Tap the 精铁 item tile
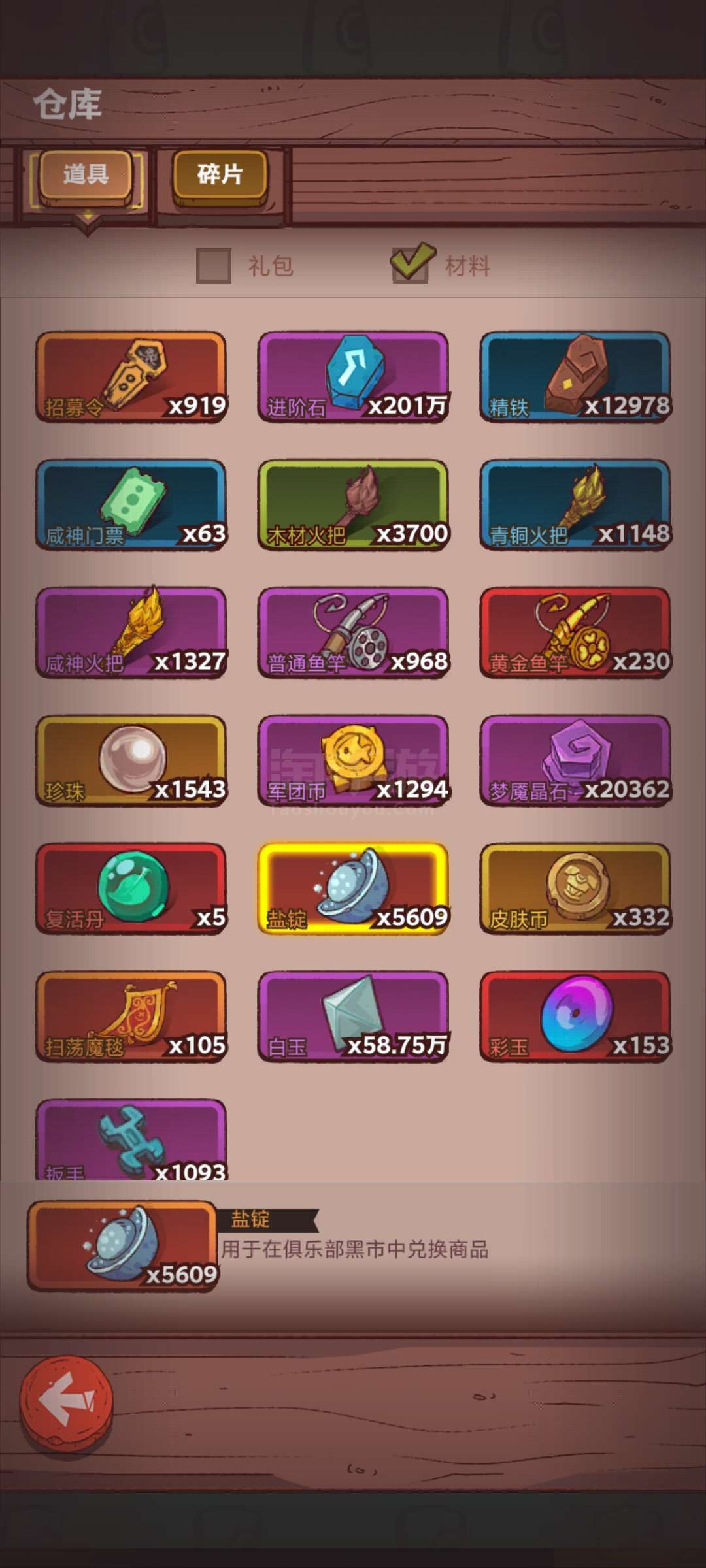Image resolution: width=706 pixels, height=1568 pixels. click(x=575, y=378)
